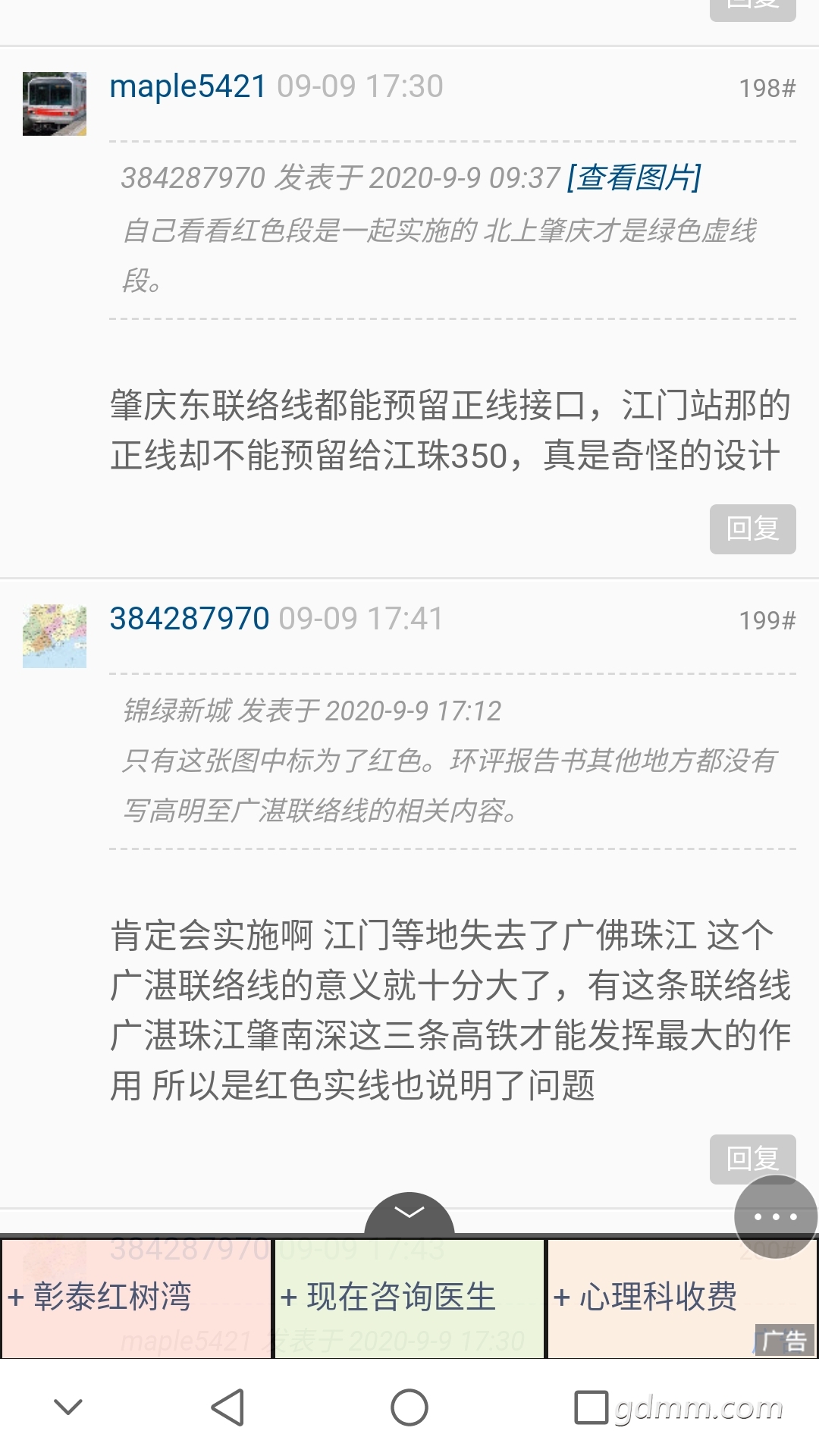Tap 384287970's map avatar
819x1456 pixels.
click(55, 636)
